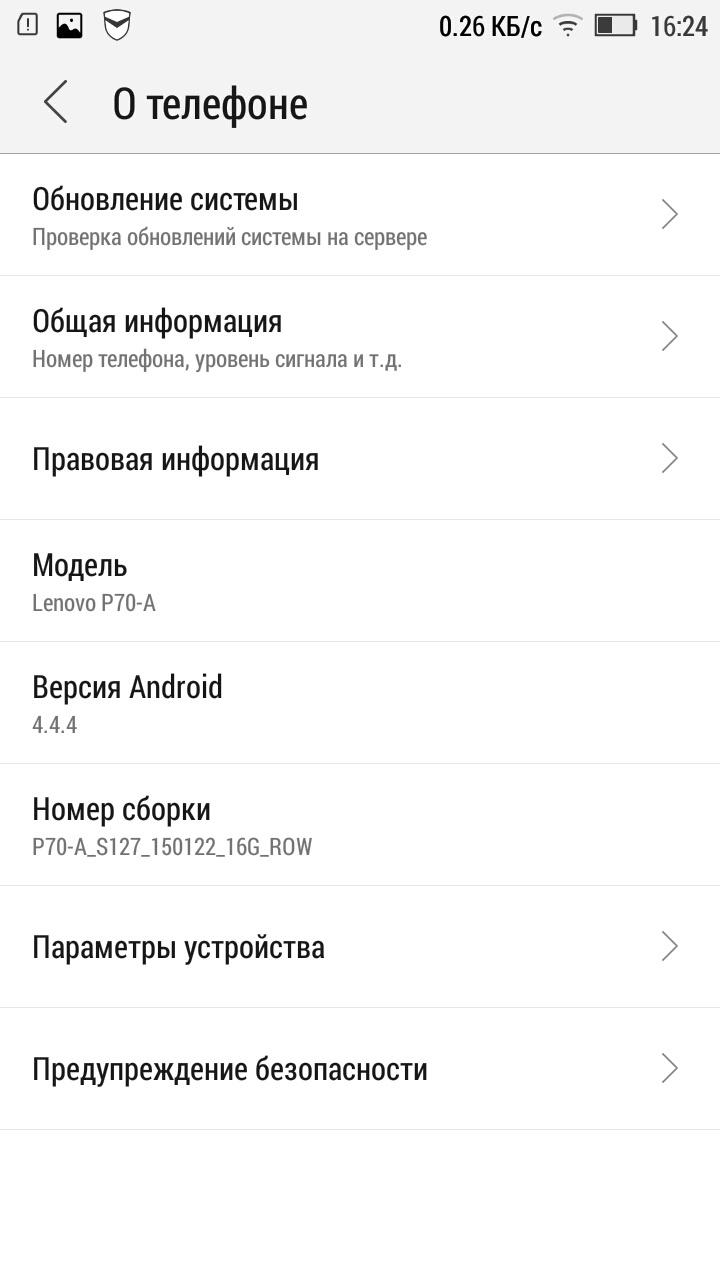Open Предупреждение безопасности
Image resolution: width=720 pixels, height=1280 pixels.
click(300, 1068)
